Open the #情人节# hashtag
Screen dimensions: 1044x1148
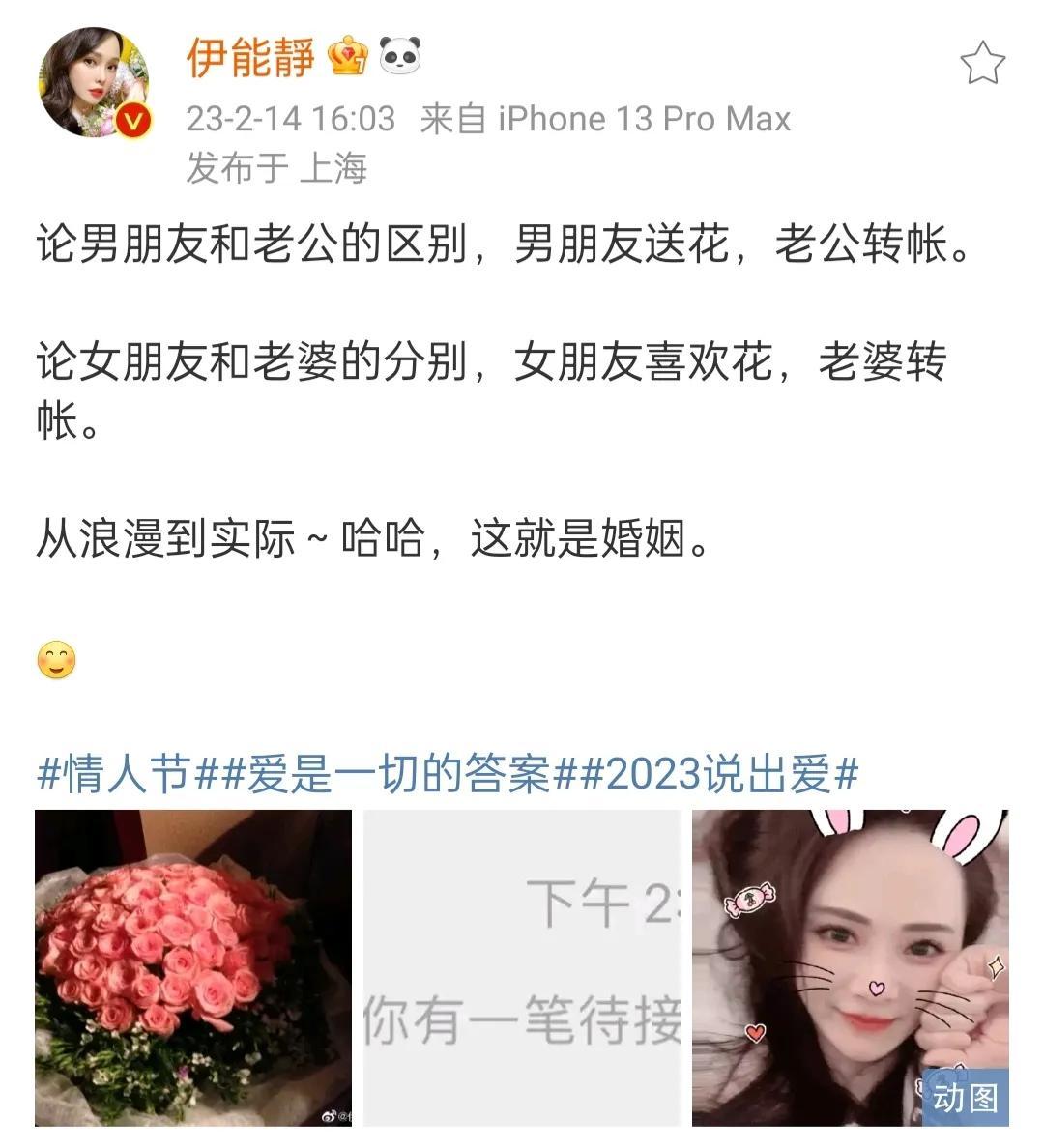(115, 774)
